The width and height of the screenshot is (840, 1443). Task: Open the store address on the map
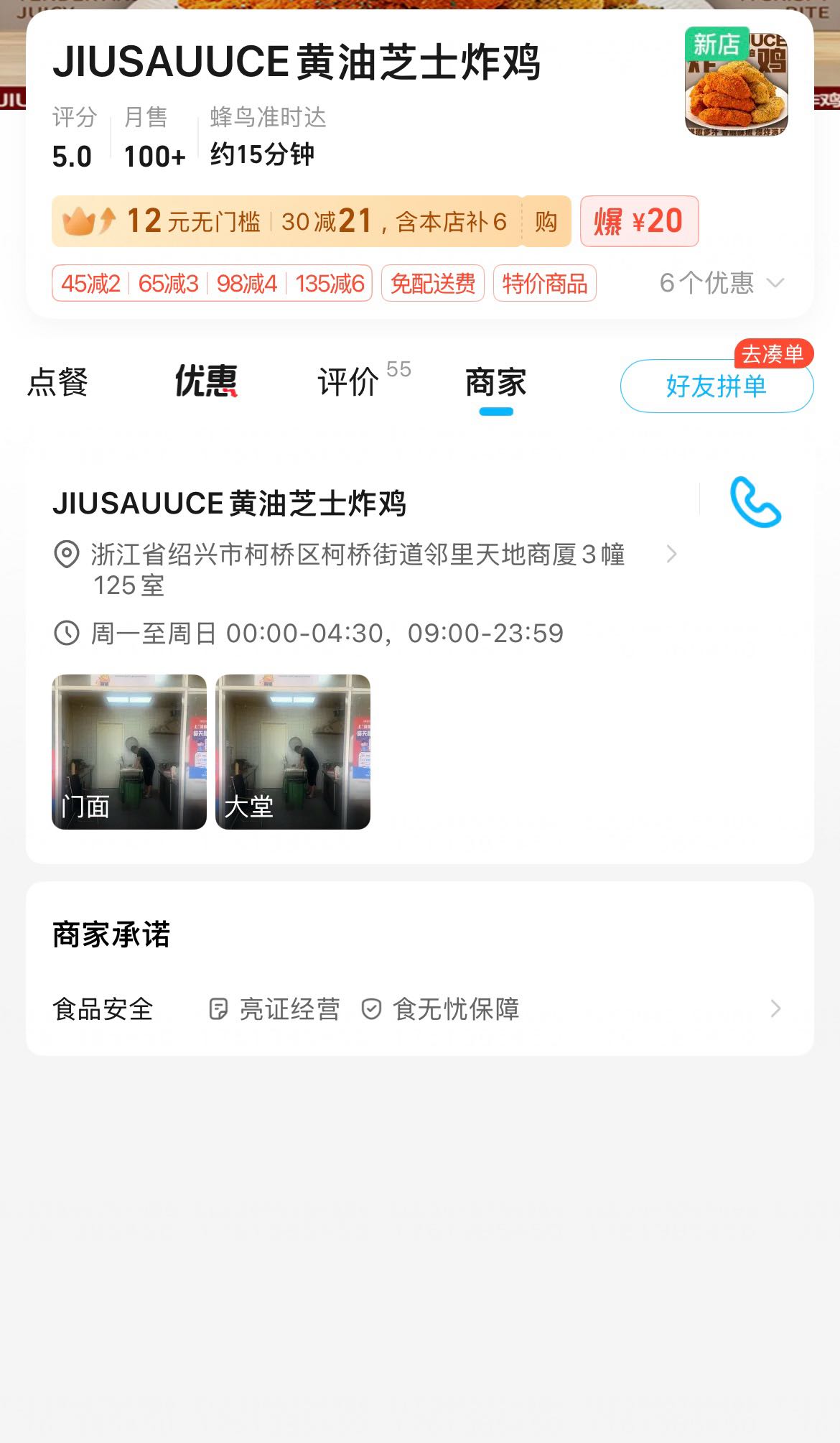click(359, 569)
